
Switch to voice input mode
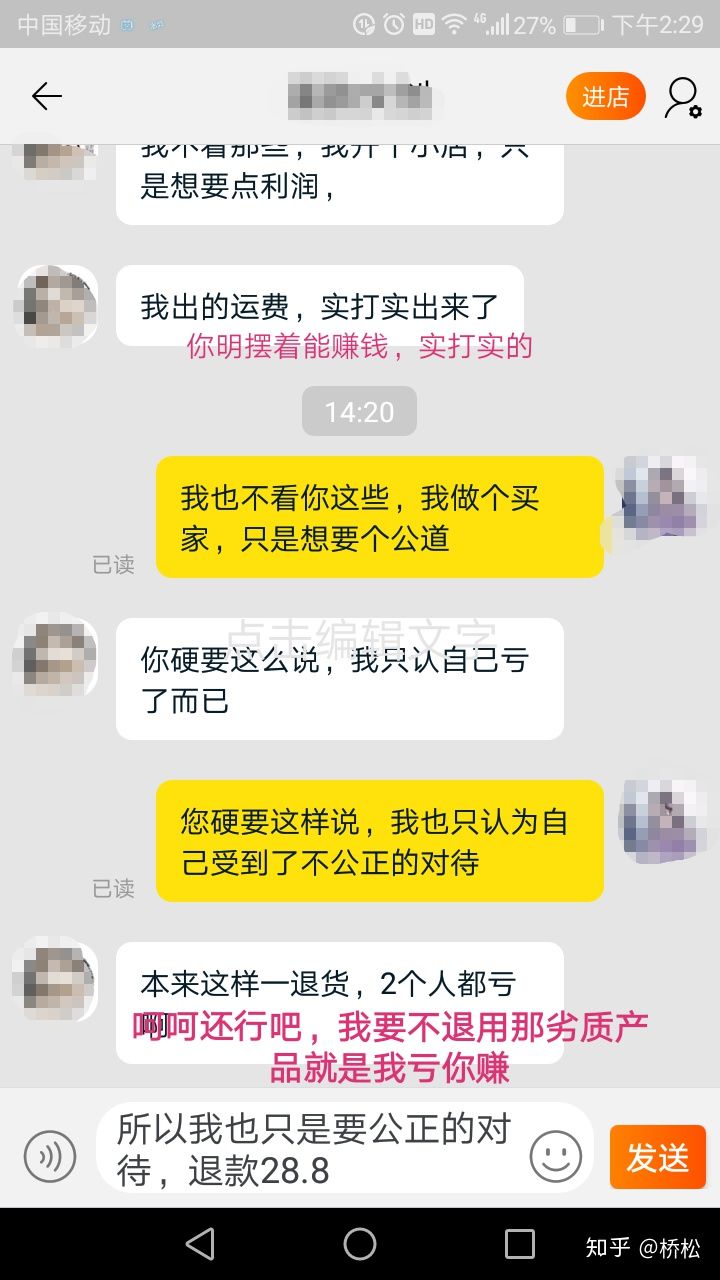(50, 1157)
